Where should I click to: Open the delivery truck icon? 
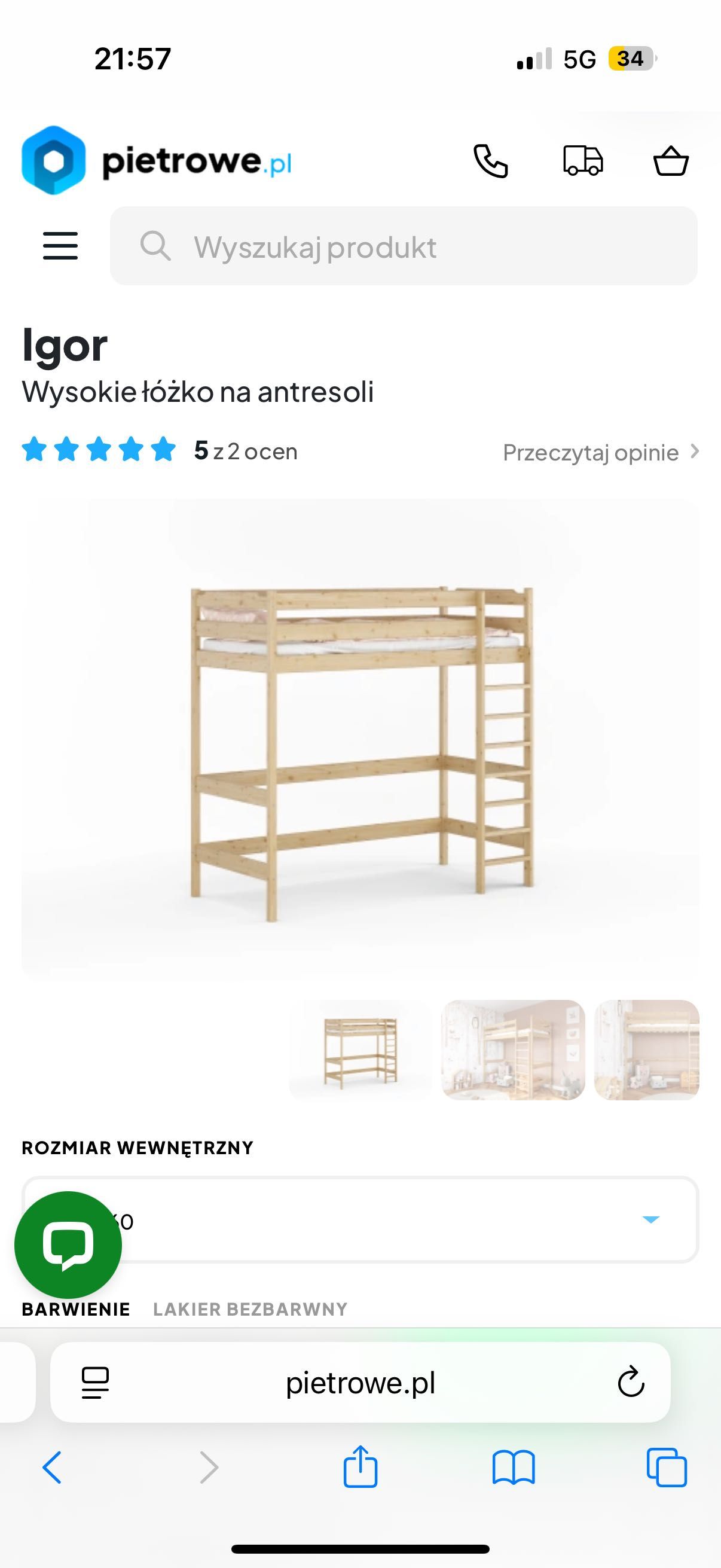[x=583, y=161]
